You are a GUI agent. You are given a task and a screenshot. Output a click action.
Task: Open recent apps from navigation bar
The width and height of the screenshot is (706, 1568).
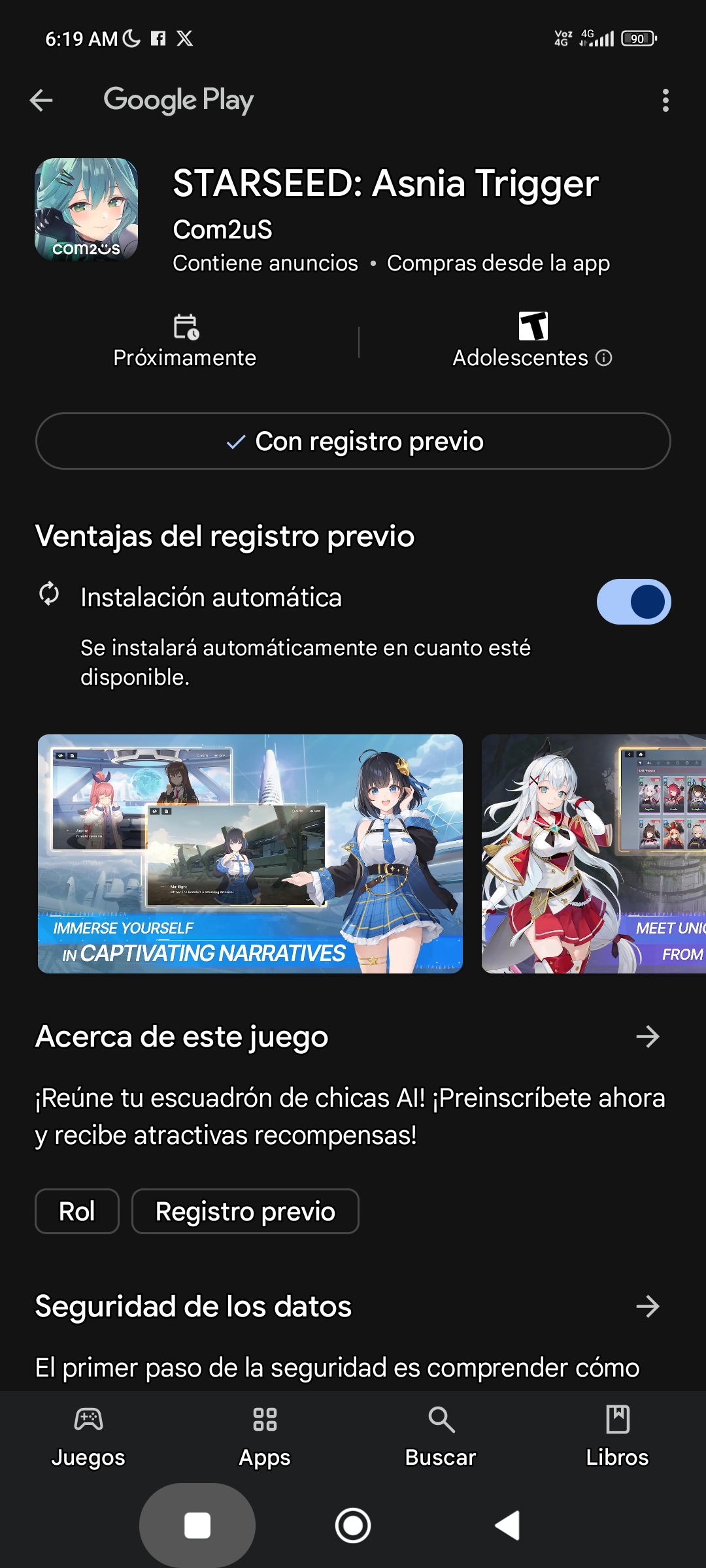tap(197, 1526)
